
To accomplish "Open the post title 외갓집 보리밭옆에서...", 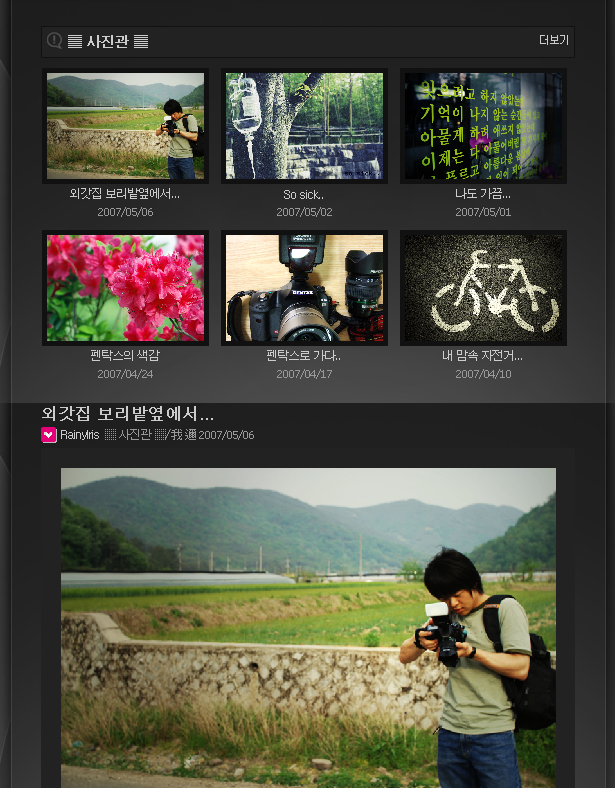I will click(x=128, y=413).
